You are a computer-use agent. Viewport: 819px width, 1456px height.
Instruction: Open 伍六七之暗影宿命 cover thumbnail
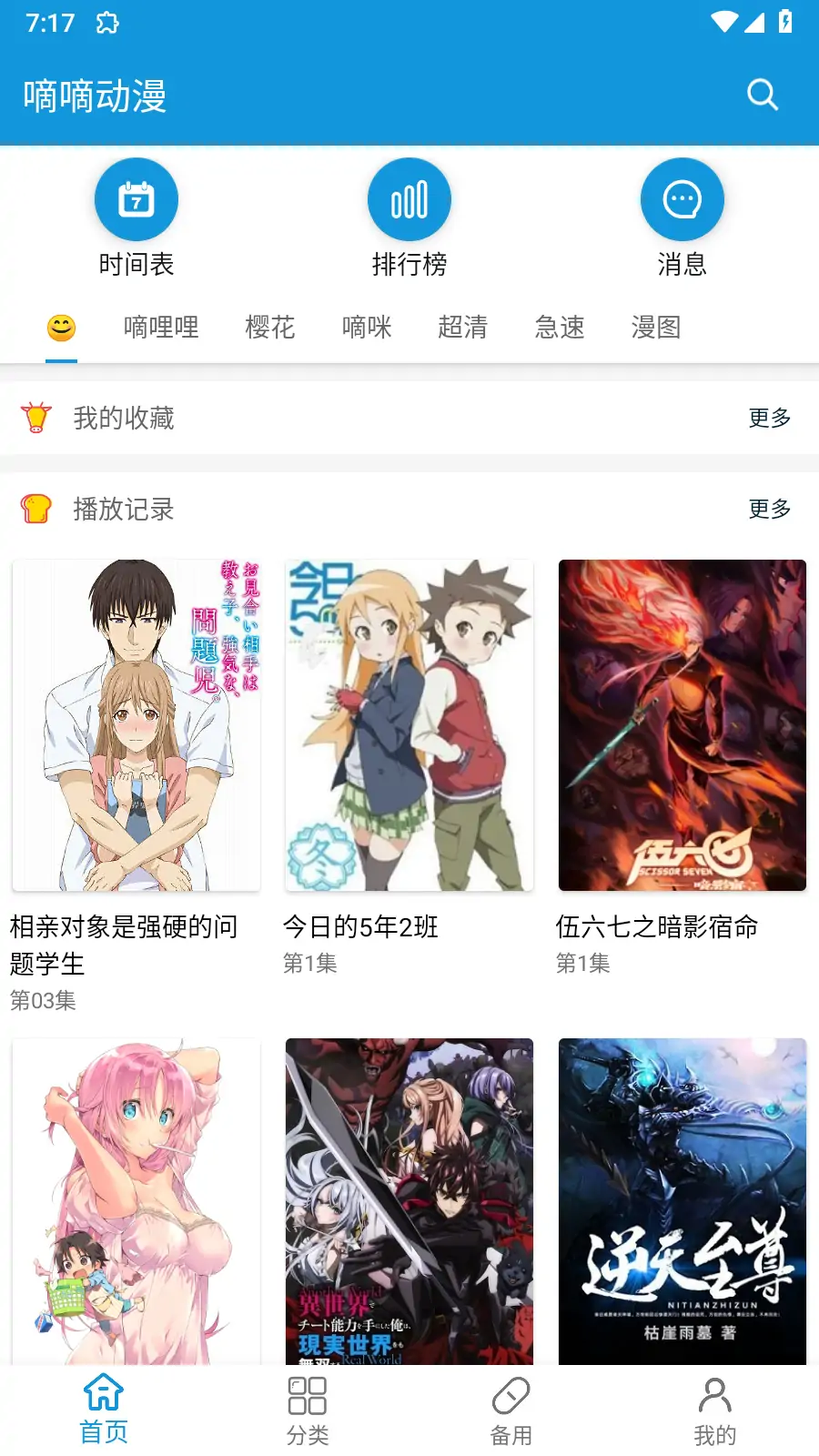(x=682, y=723)
